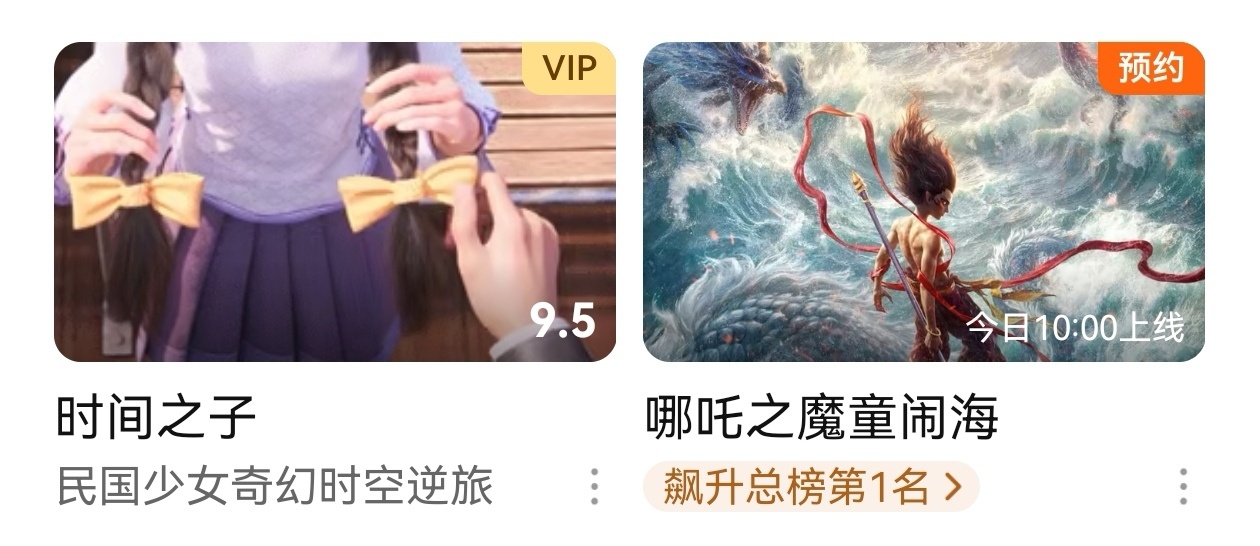Open the more options menu for 哪吒之魔童闹海
This screenshot has width=1260, height=546.
point(1183,487)
